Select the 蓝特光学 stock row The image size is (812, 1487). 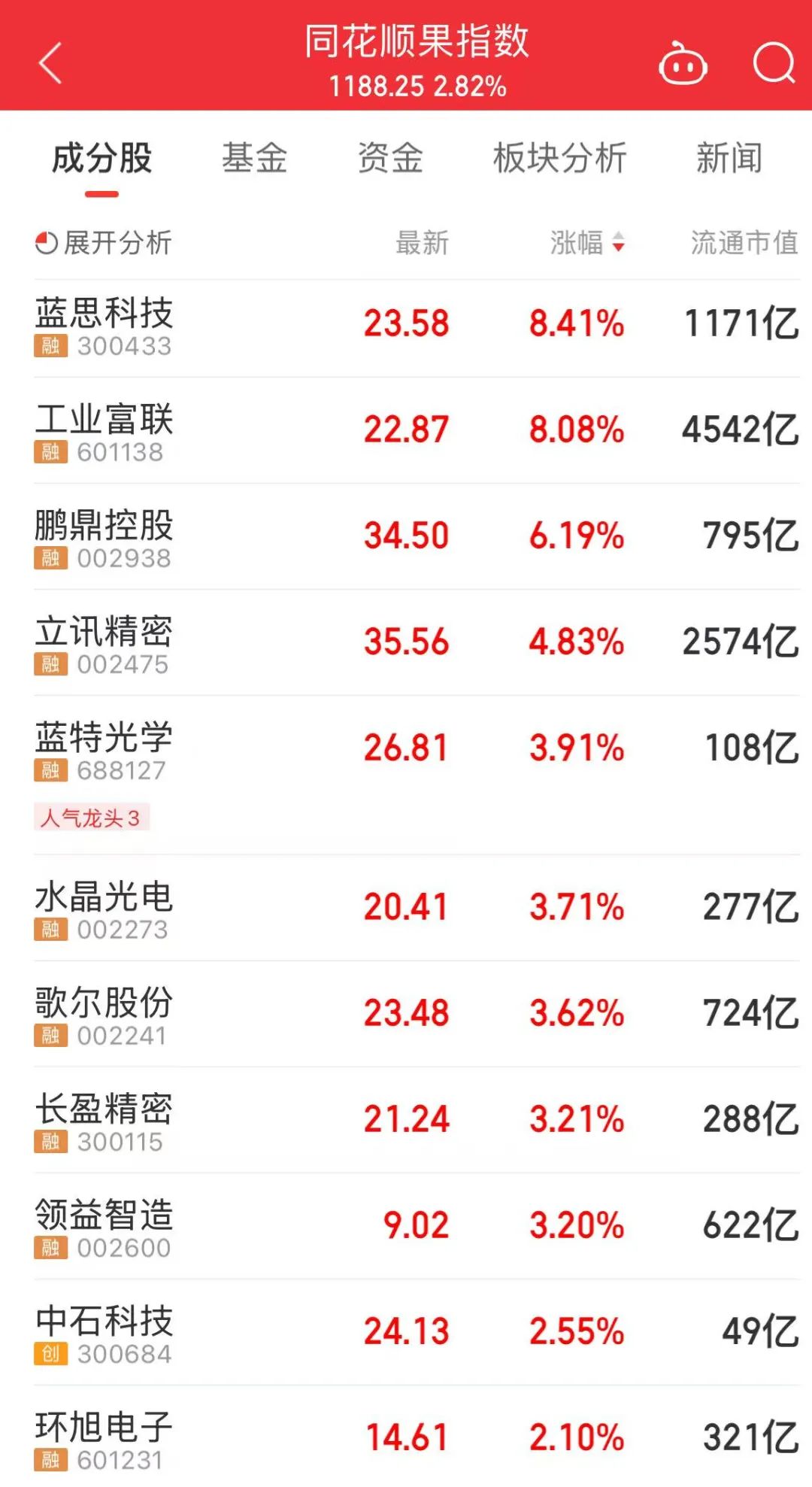[417, 775]
